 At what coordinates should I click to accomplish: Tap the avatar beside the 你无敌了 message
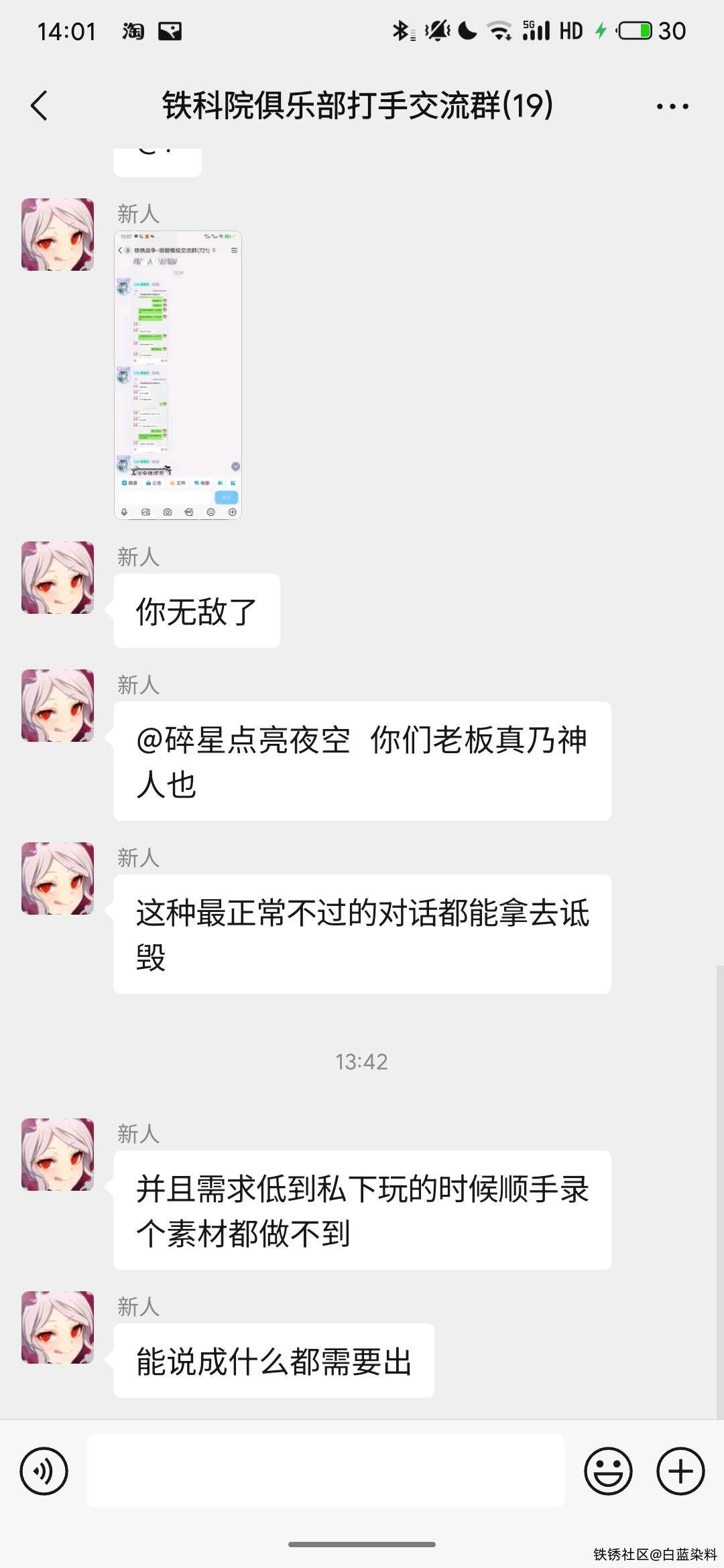click(58, 578)
